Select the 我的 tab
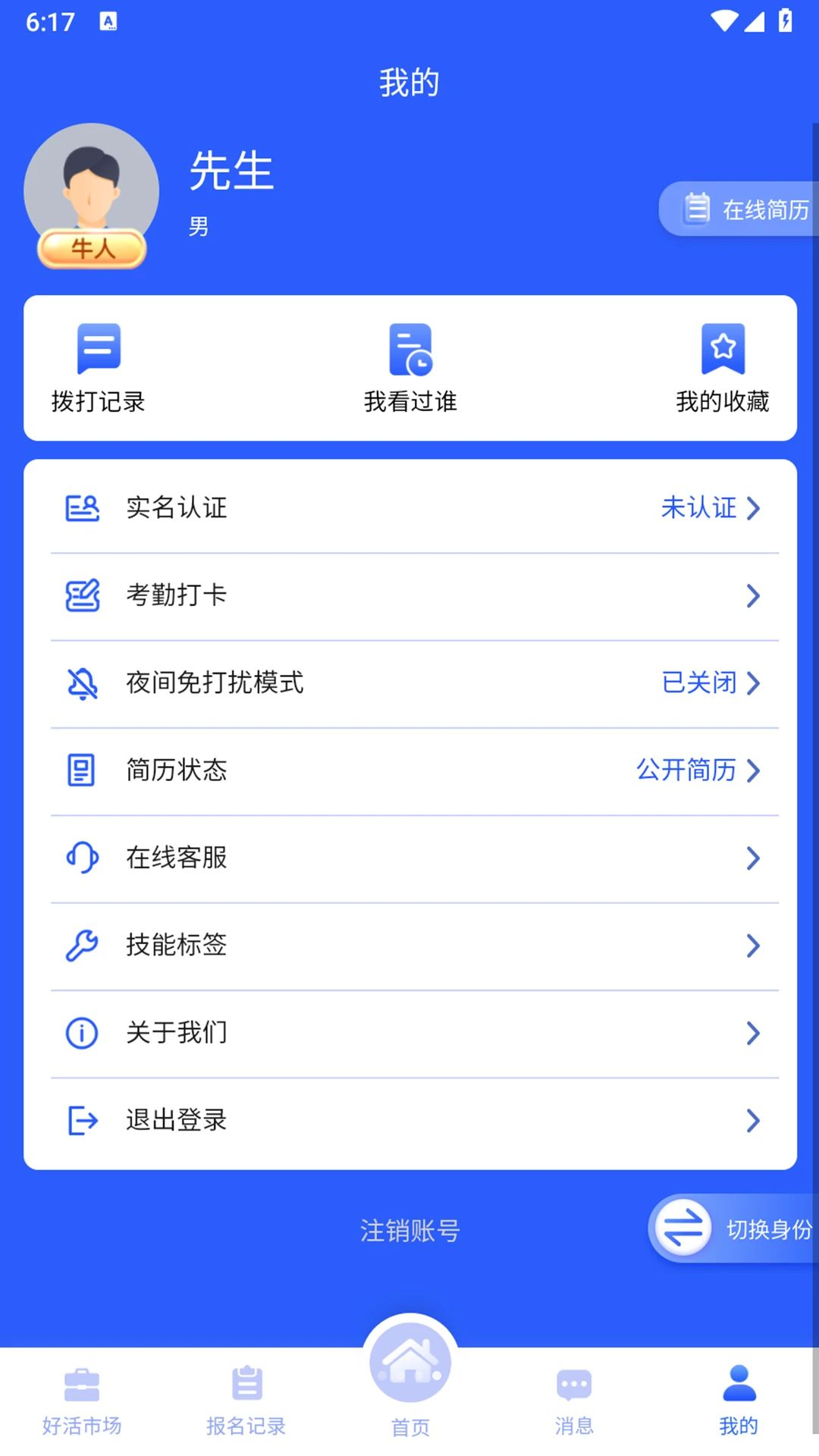 coord(739,1403)
